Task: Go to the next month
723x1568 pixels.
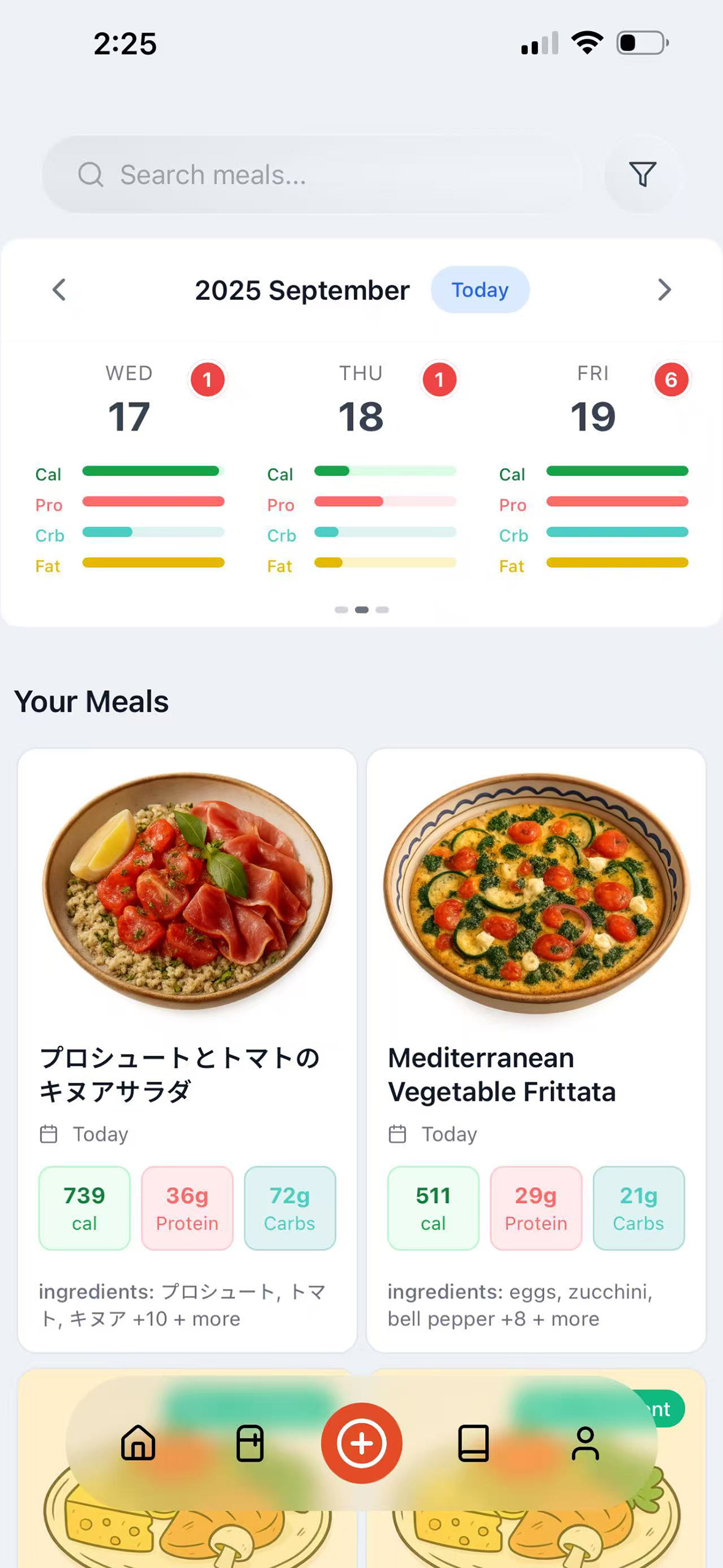Action: pyautogui.click(x=664, y=290)
